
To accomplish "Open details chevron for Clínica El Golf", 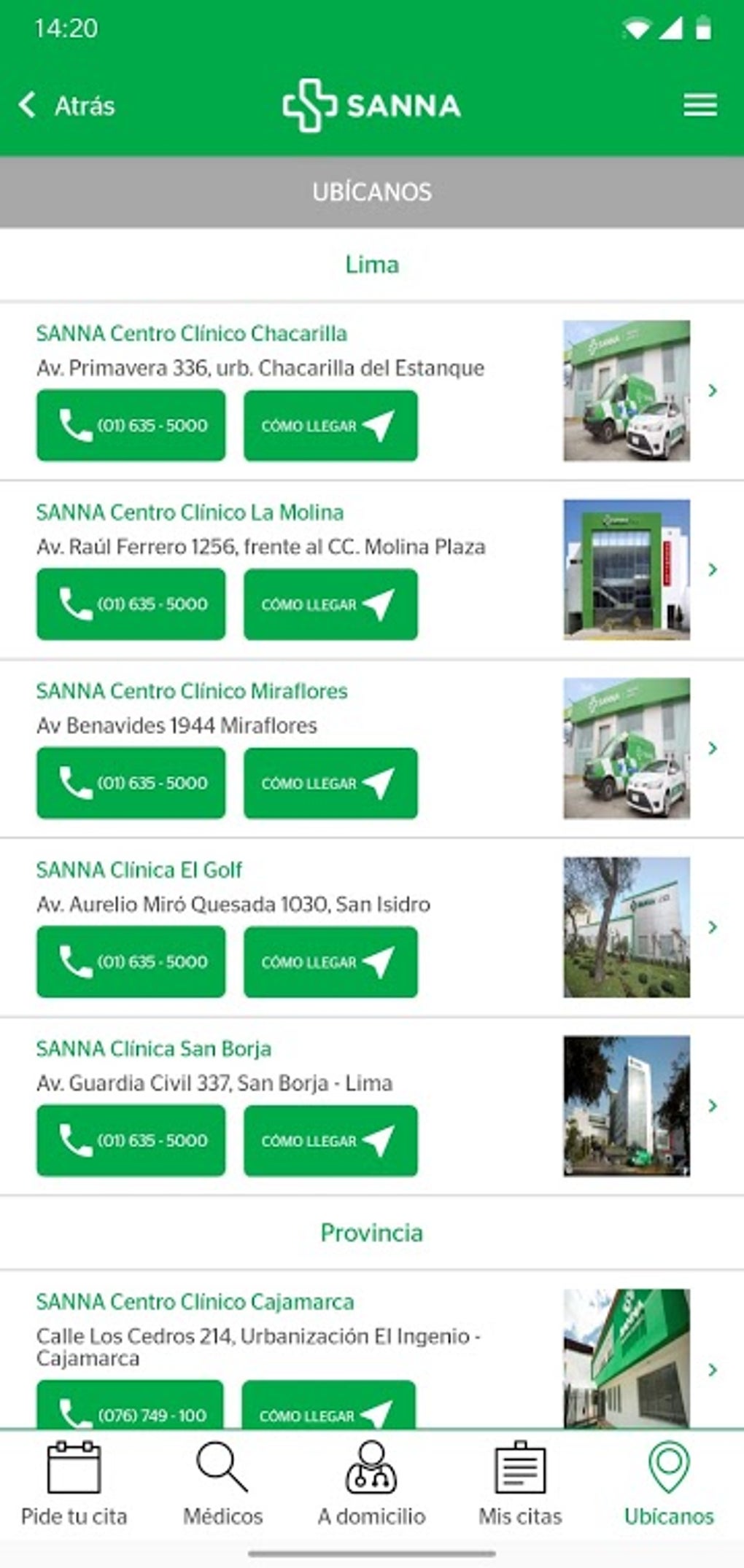I will 713,927.
